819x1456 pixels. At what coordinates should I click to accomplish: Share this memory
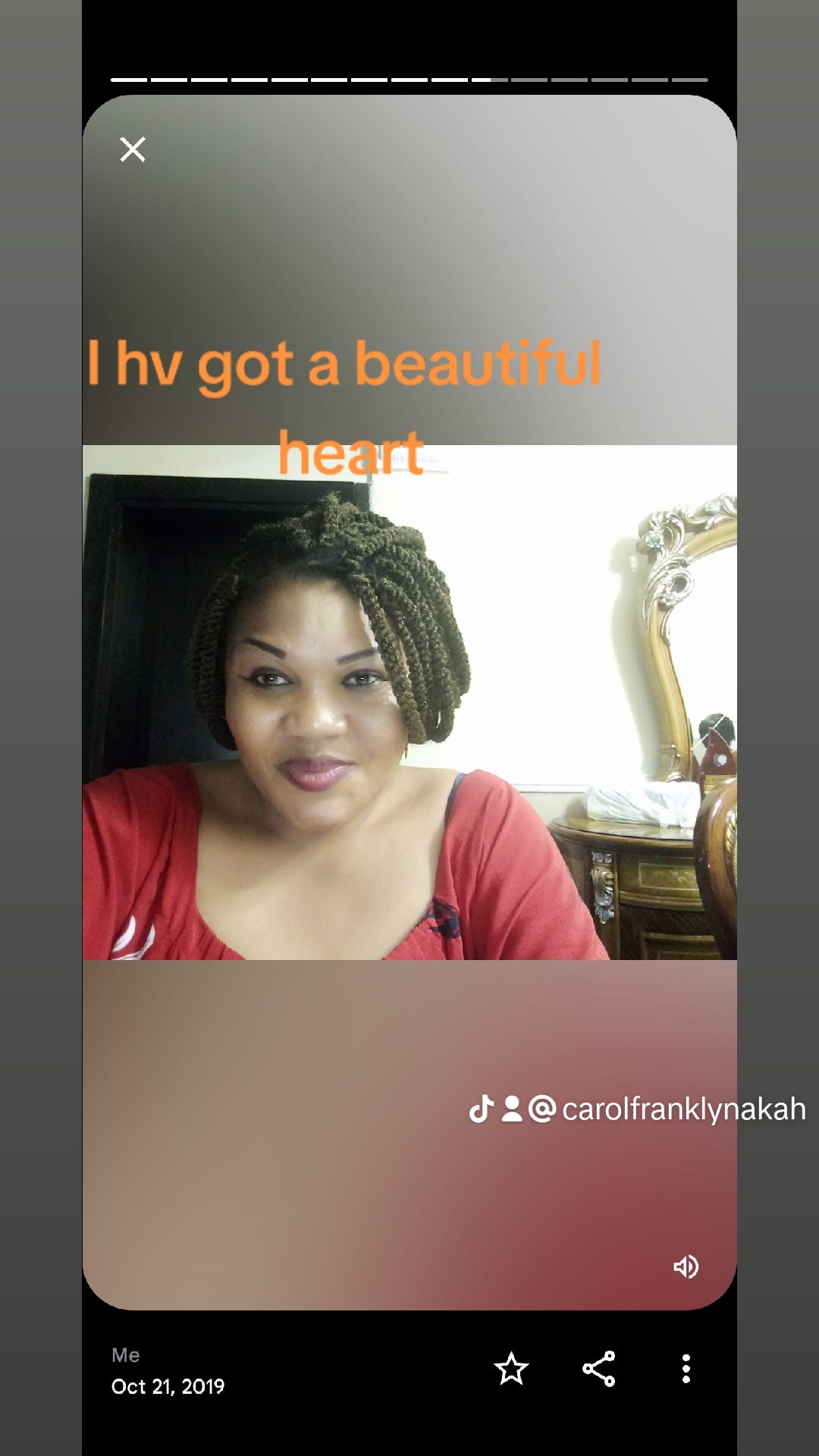(598, 1369)
